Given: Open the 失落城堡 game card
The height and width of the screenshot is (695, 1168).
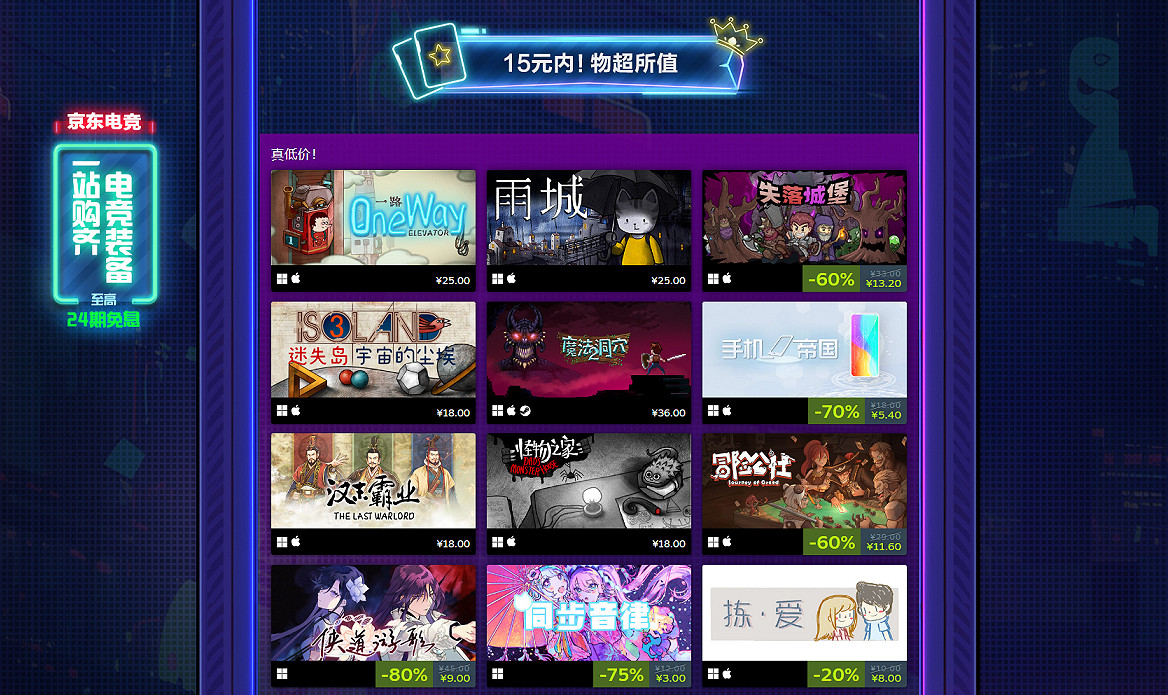Looking at the screenshot, I should (x=804, y=218).
